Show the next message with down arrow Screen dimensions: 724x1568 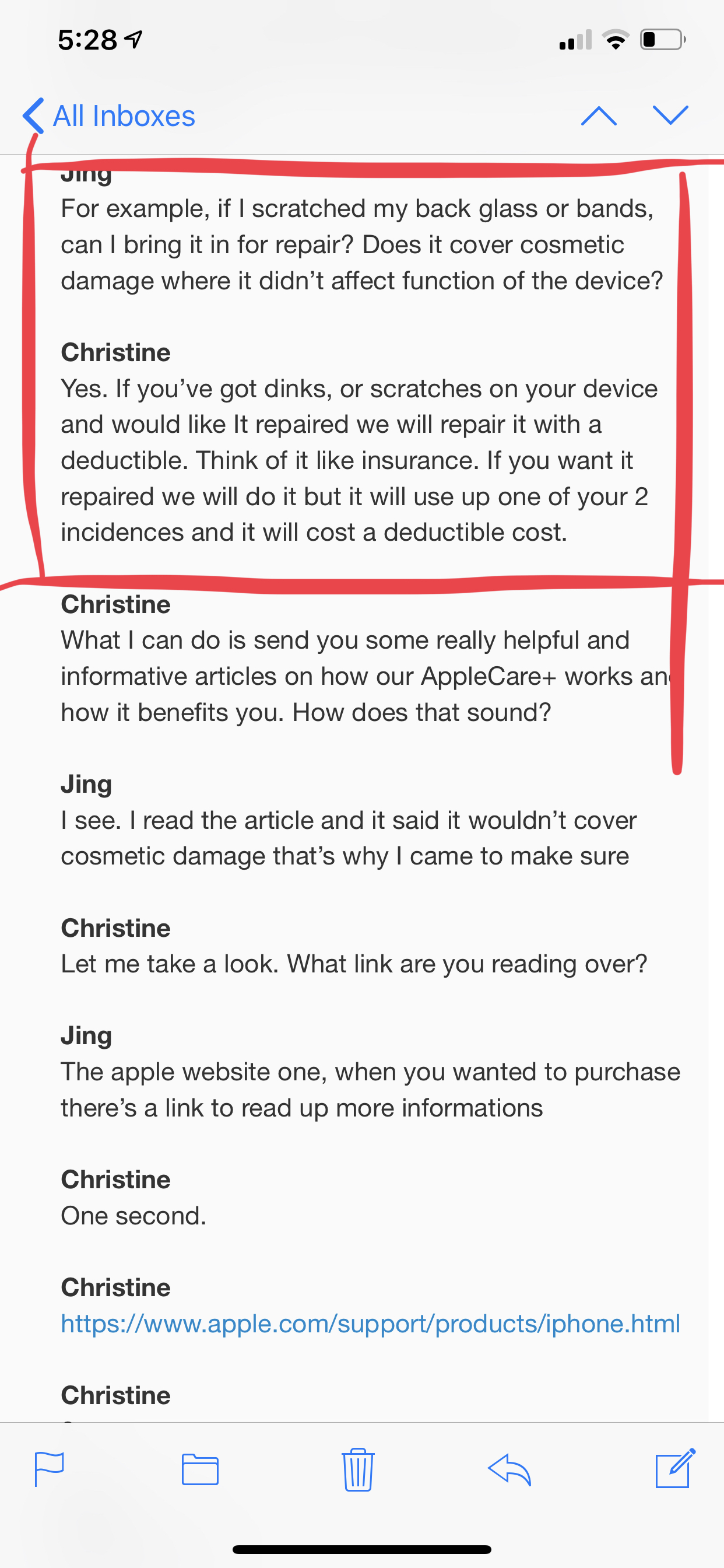click(670, 114)
